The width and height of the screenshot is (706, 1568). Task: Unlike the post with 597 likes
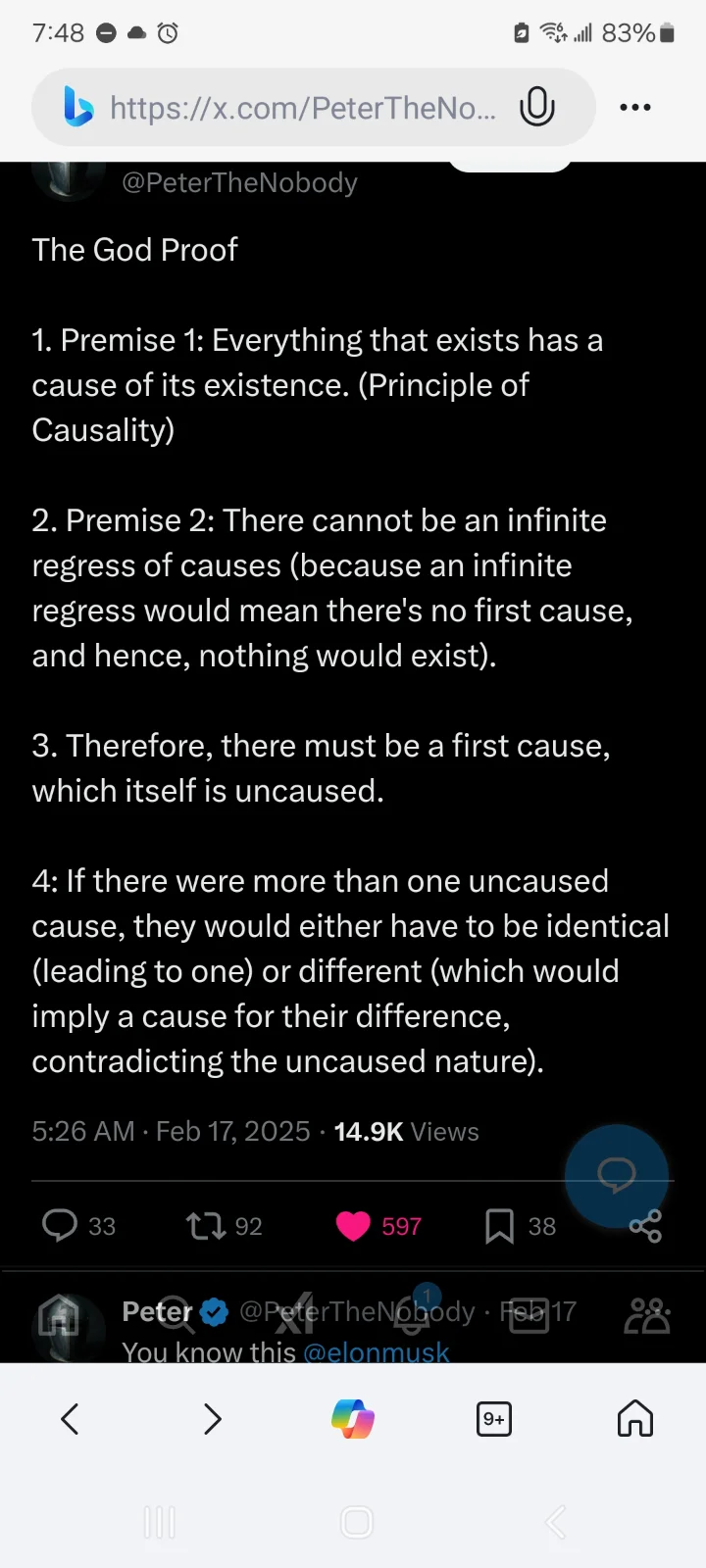353,1225
